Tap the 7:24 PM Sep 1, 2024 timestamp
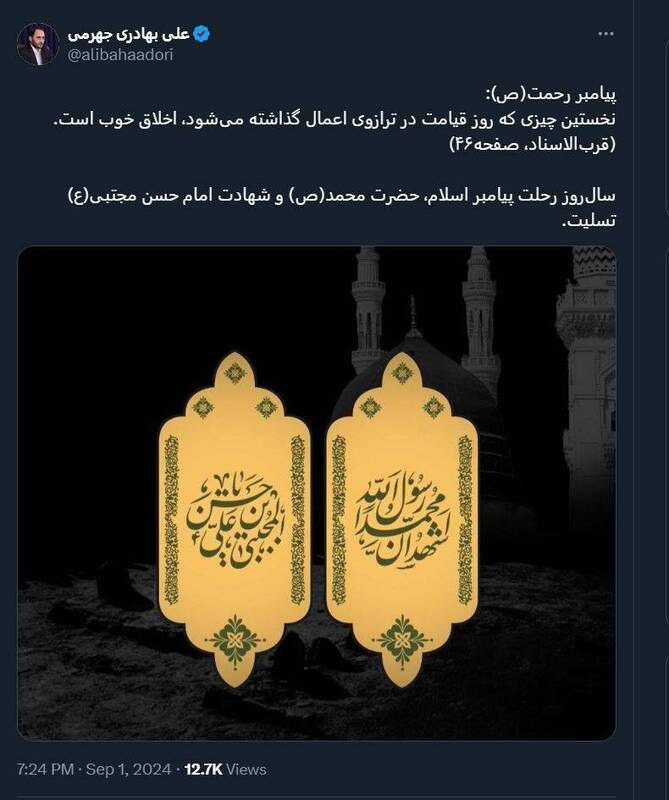Image resolution: width=669 pixels, height=800 pixels. coord(93,769)
